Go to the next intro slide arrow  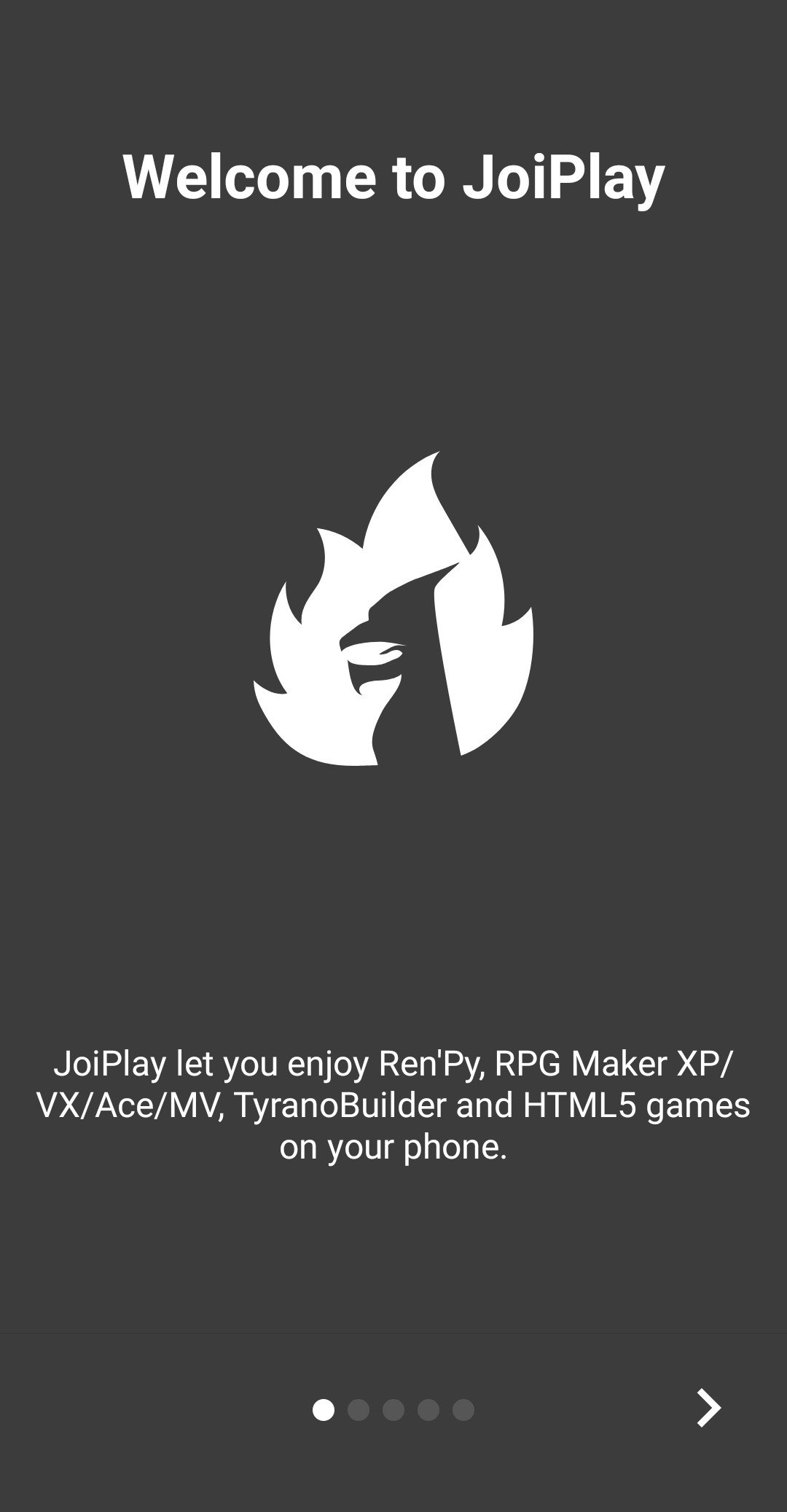(708, 1408)
